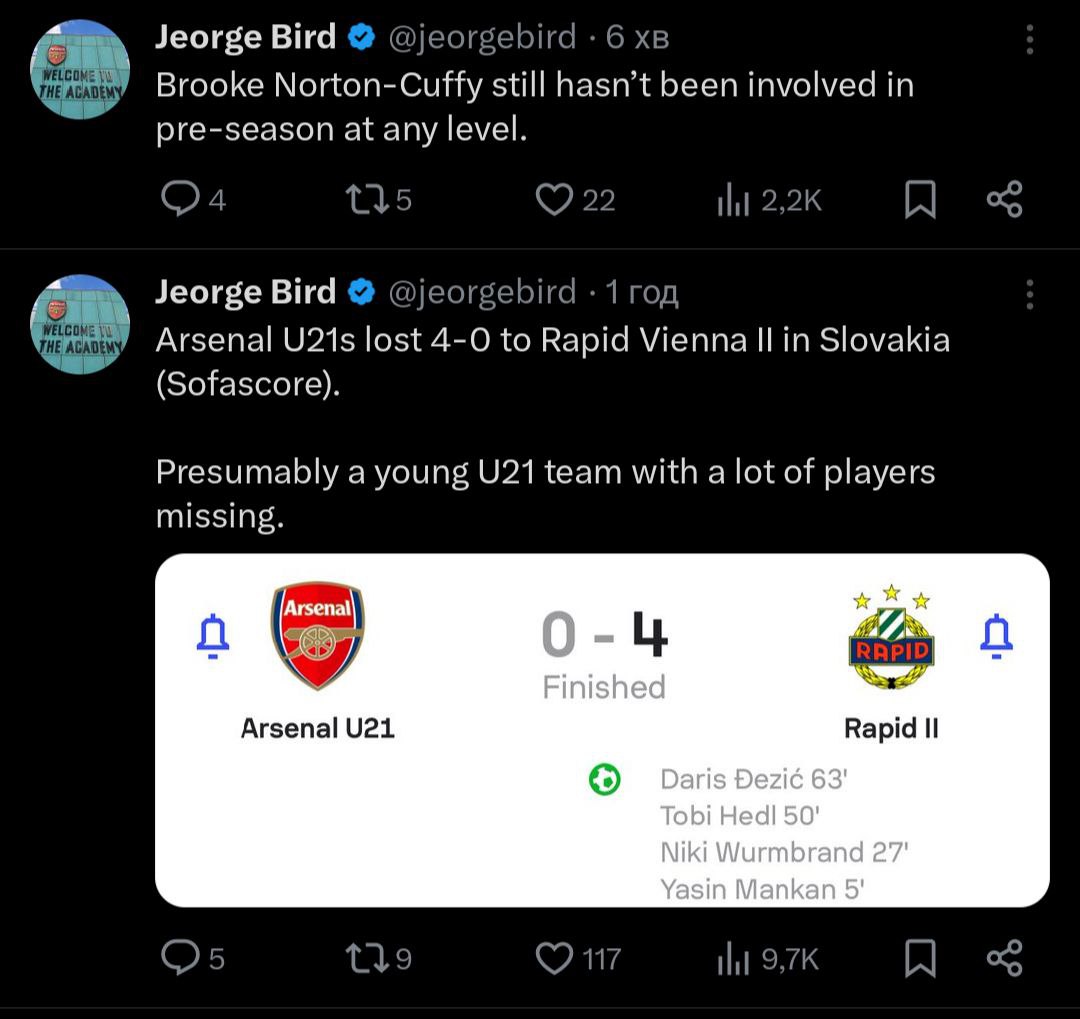Open overflow menu on Norton-Cuffy tweet
1080x1019 pixels.
coord(1029,39)
